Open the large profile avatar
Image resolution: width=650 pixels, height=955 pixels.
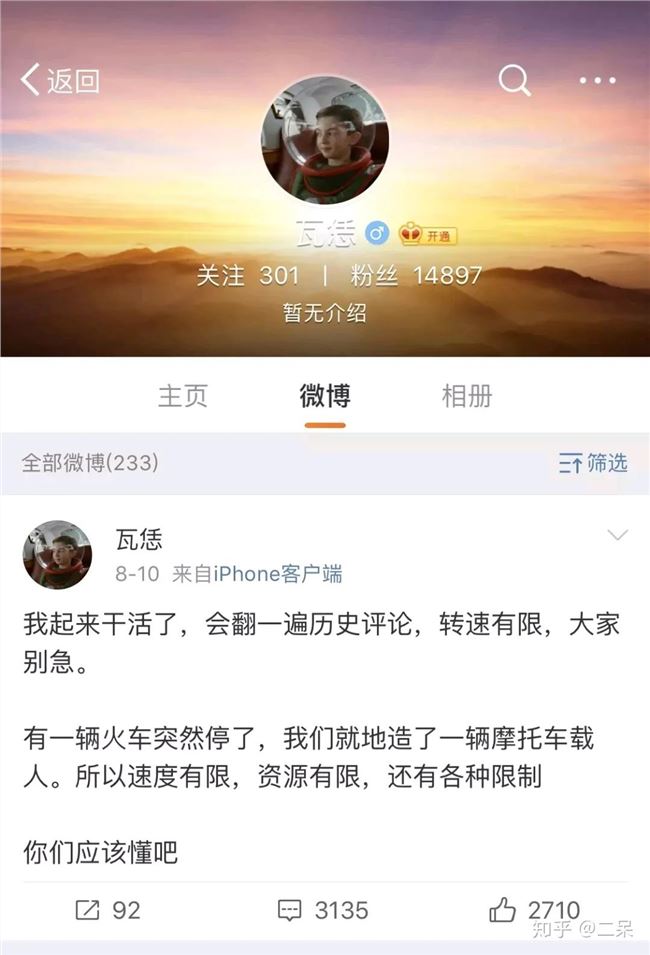pos(324,140)
